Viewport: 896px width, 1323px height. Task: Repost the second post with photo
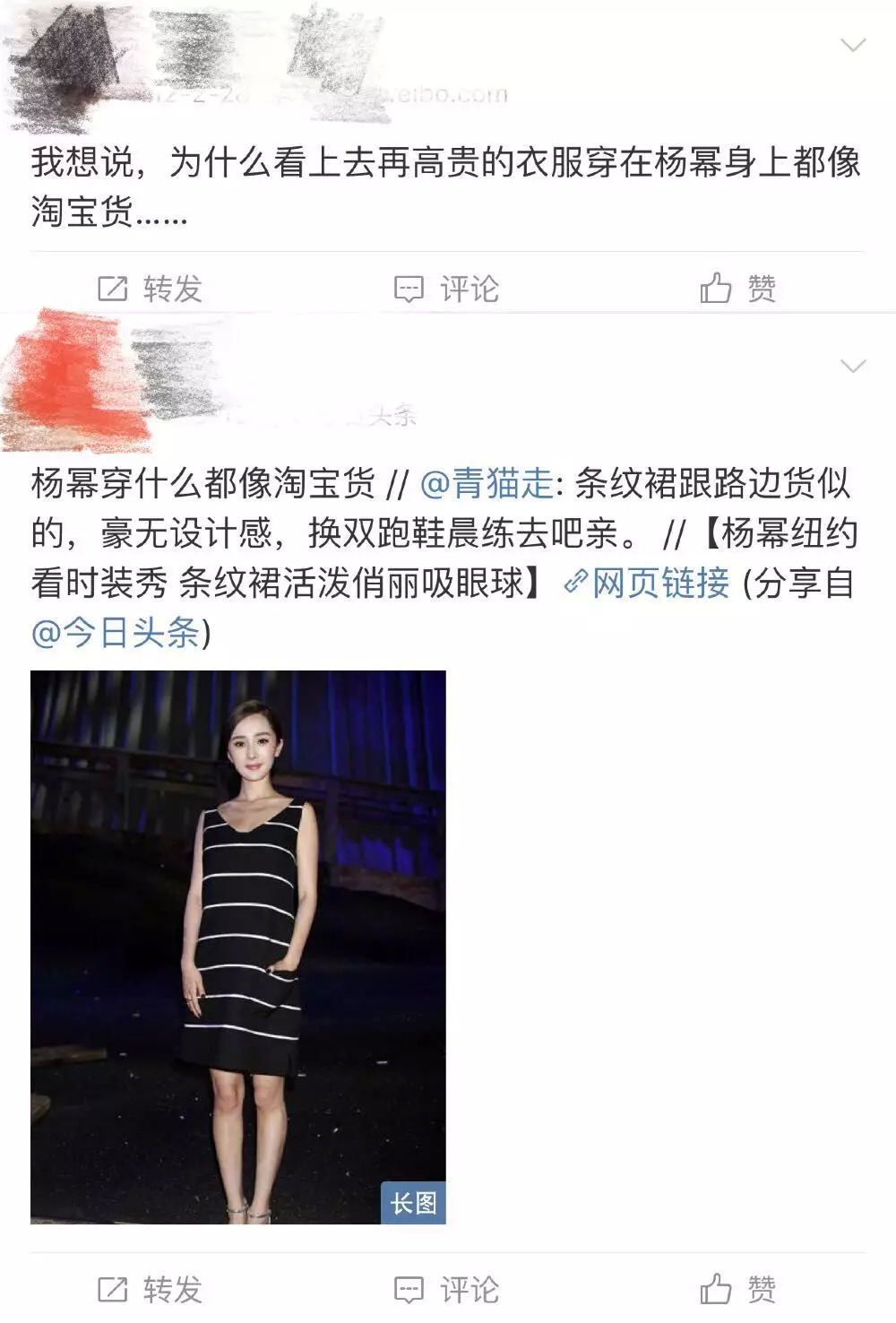[x=150, y=1290]
